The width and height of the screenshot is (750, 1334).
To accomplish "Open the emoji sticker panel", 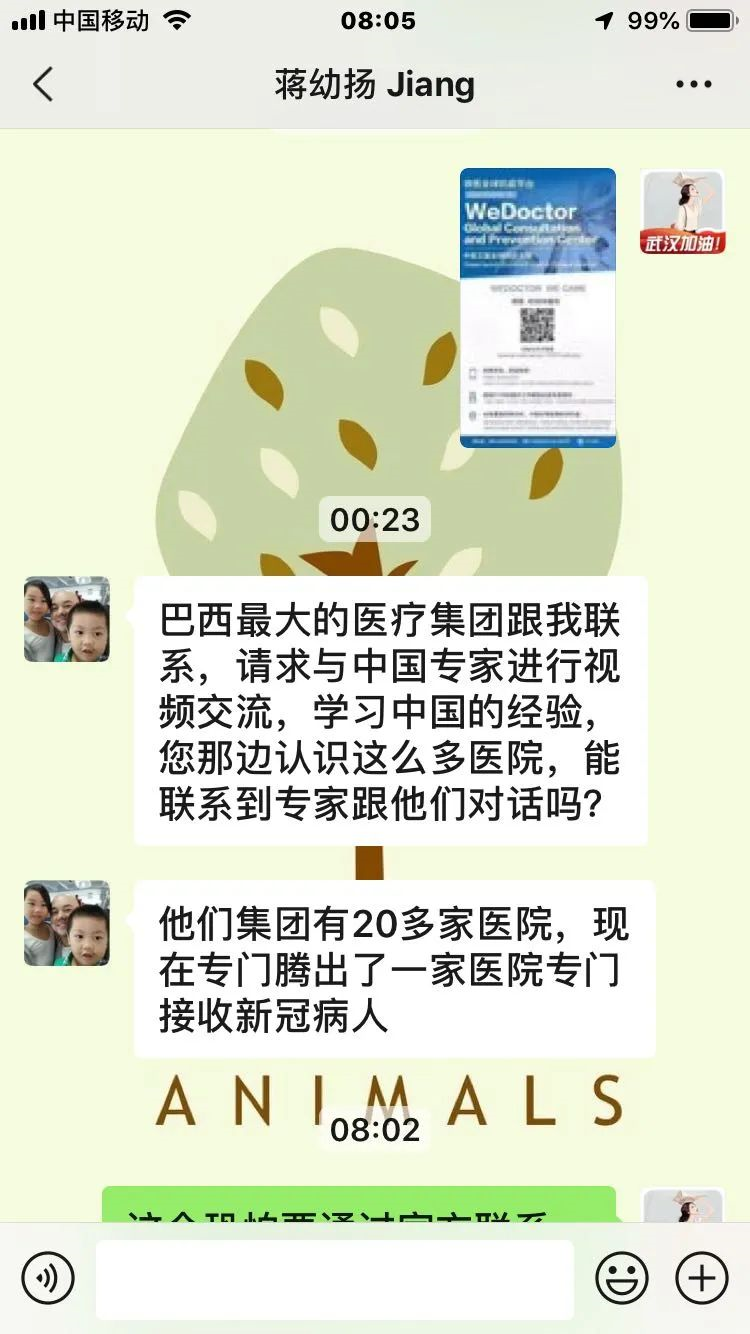I will [x=622, y=1277].
